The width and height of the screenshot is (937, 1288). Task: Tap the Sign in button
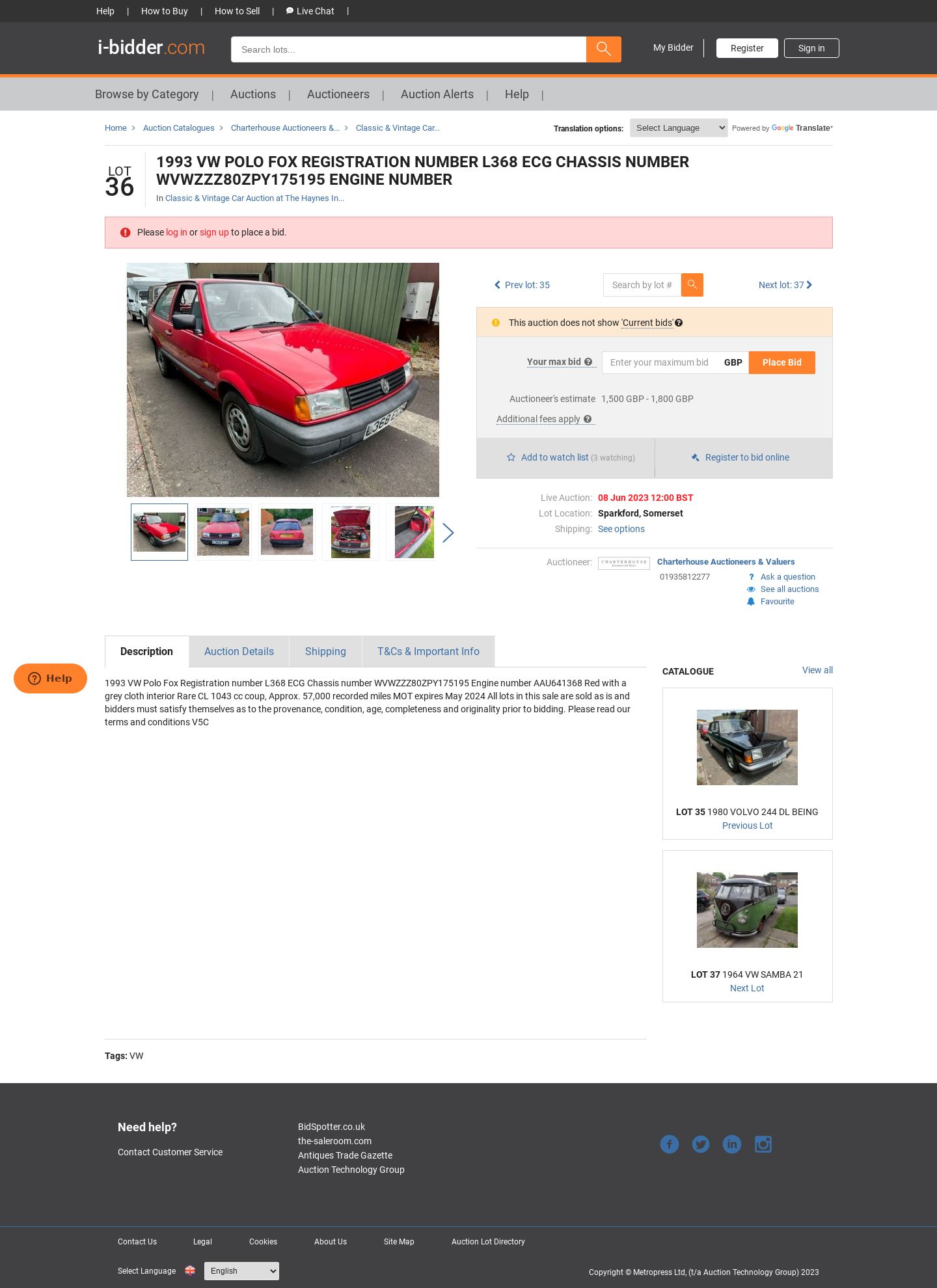pos(811,48)
